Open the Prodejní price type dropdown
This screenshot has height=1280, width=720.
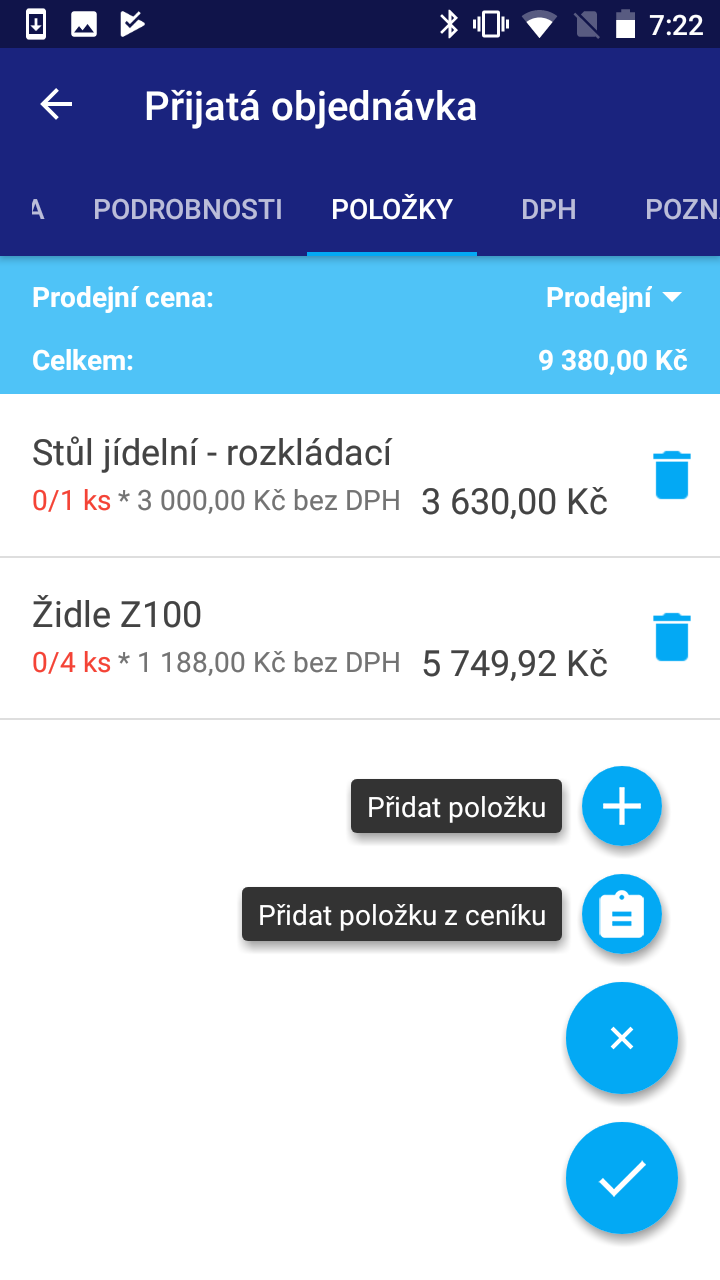[613, 297]
